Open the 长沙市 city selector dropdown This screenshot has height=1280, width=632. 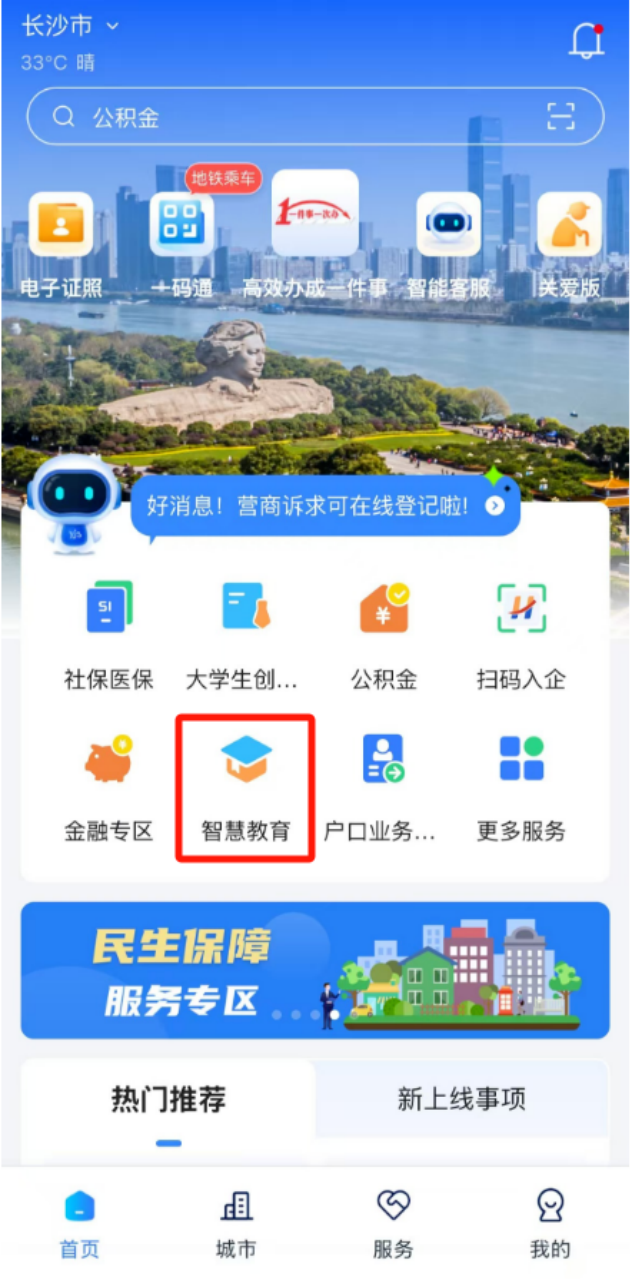70,26
